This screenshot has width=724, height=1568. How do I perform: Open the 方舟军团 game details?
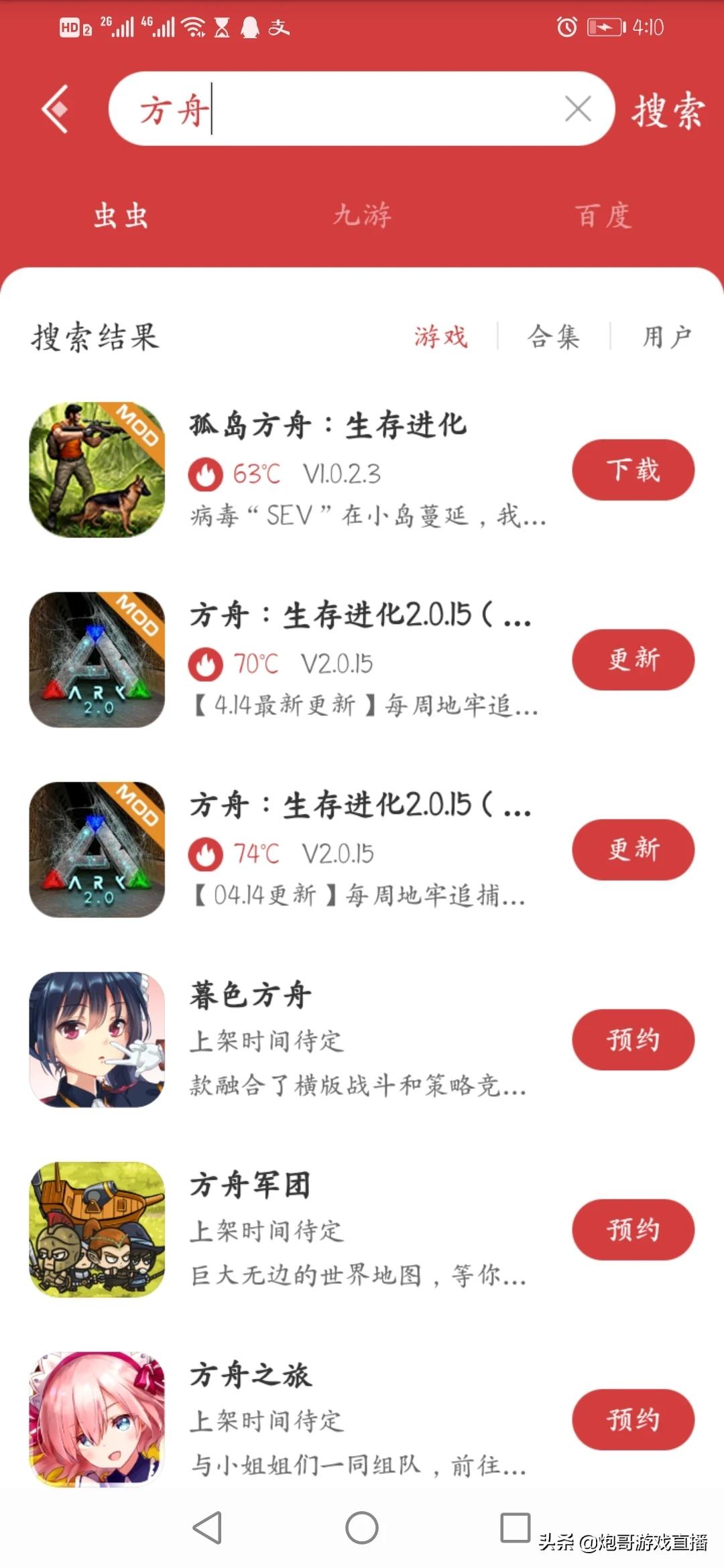[250, 1185]
